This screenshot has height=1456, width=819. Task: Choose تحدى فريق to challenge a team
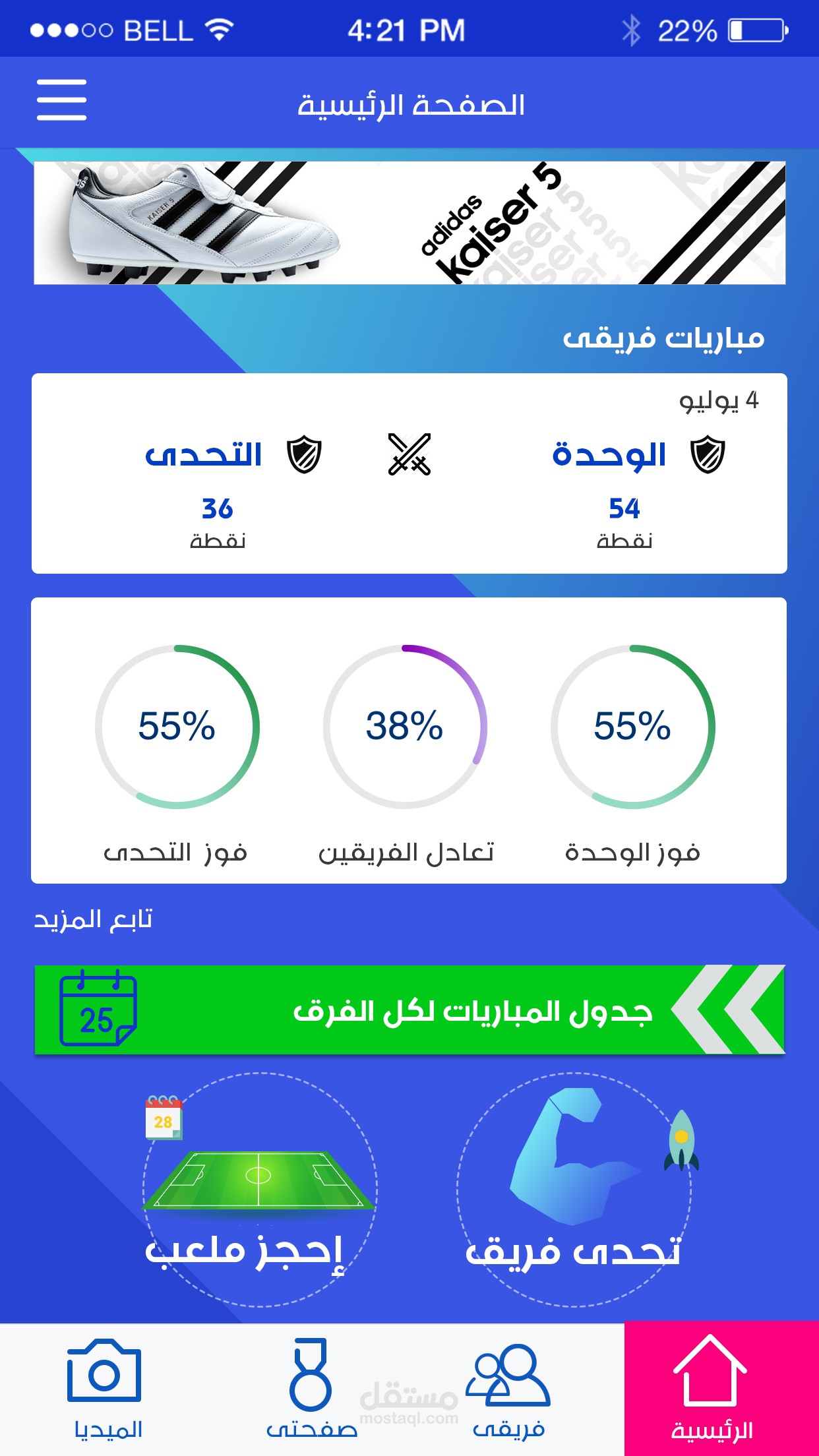click(574, 1189)
